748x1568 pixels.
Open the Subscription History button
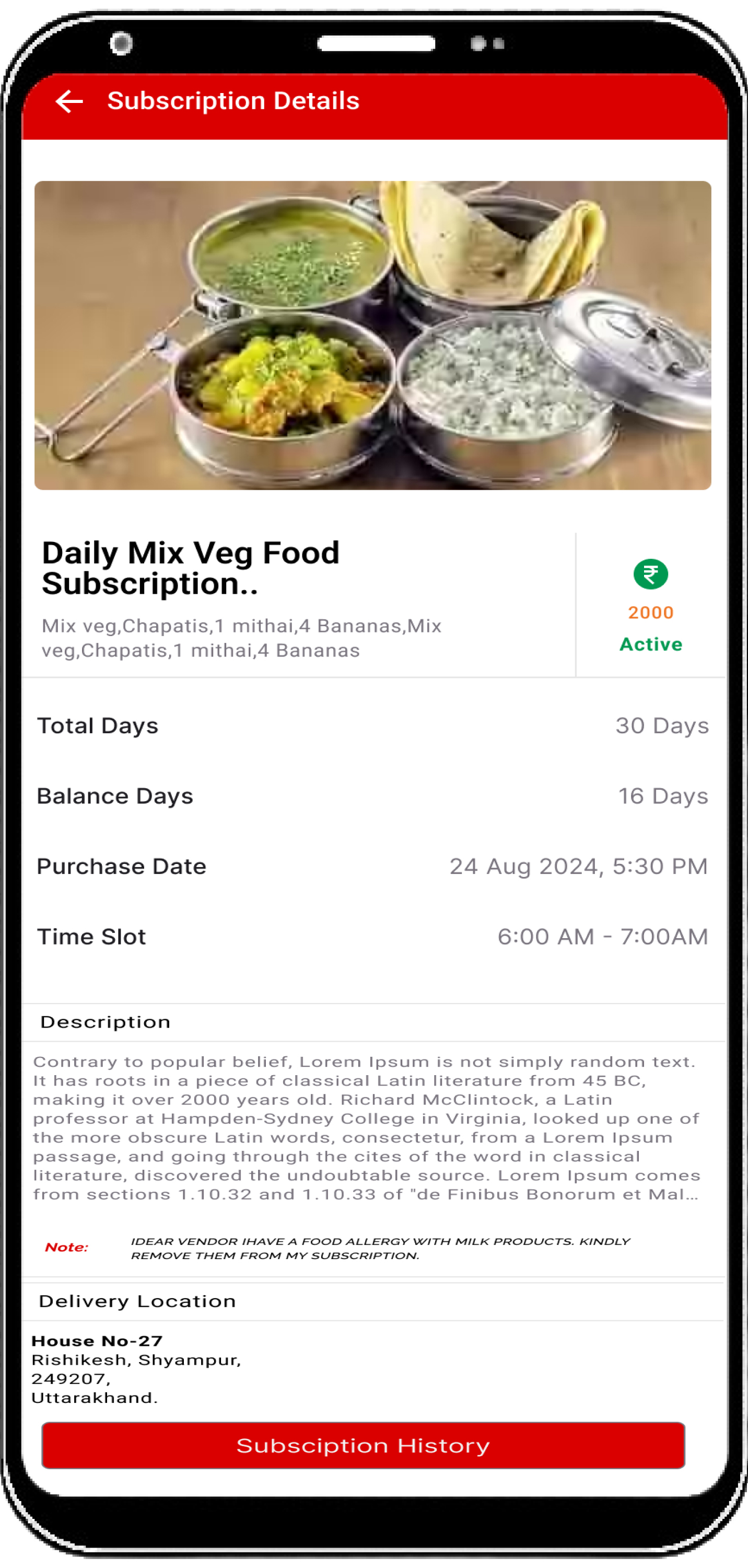tap(363, 1445)
